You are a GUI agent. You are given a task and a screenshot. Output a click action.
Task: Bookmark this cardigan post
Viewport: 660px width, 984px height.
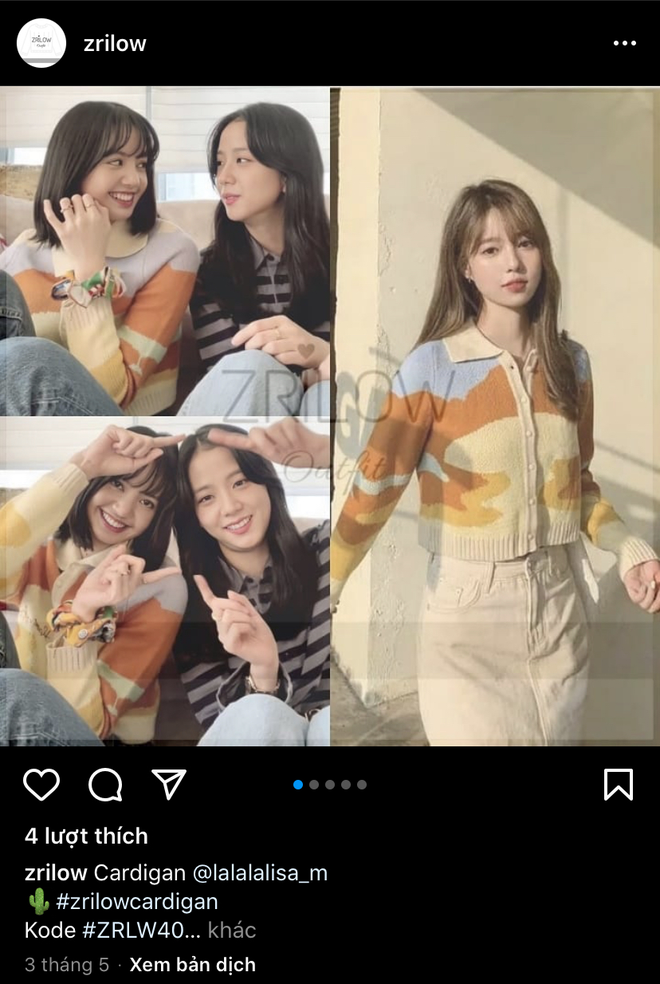618,785
